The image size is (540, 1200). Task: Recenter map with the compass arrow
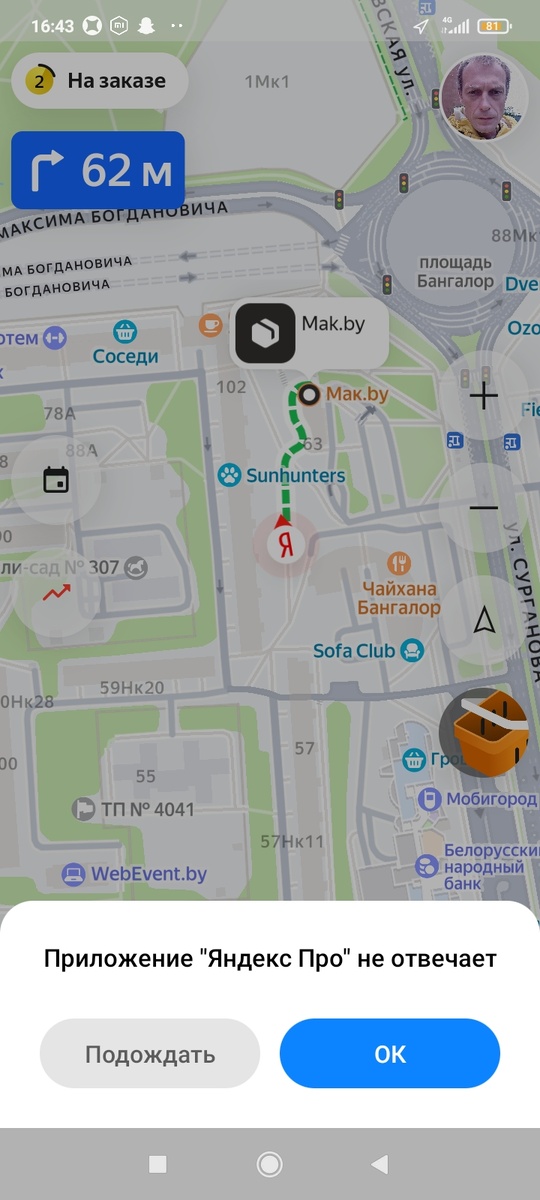pos(484,621)
